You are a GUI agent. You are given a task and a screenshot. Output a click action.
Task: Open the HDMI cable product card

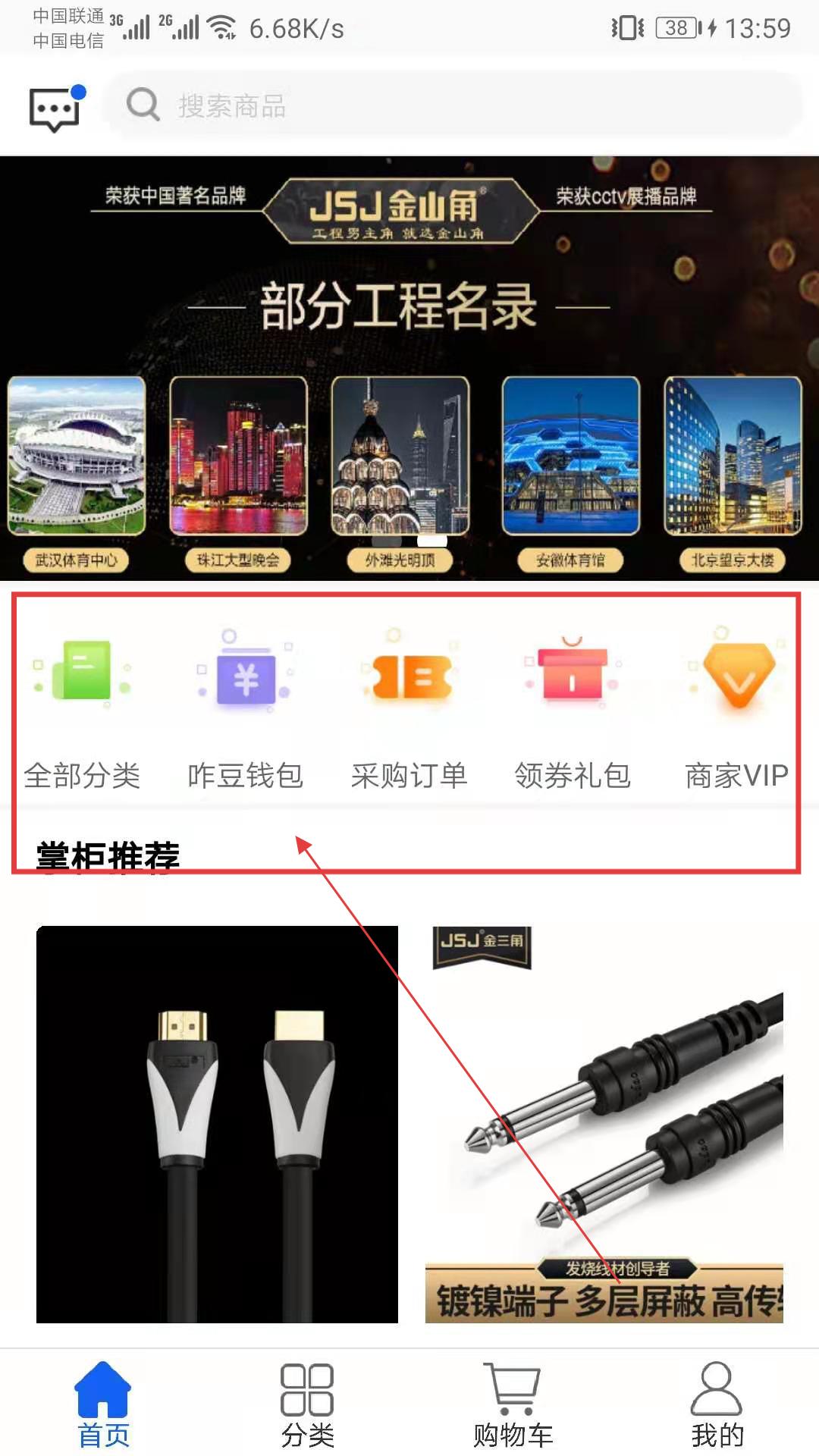[217, 1125]
